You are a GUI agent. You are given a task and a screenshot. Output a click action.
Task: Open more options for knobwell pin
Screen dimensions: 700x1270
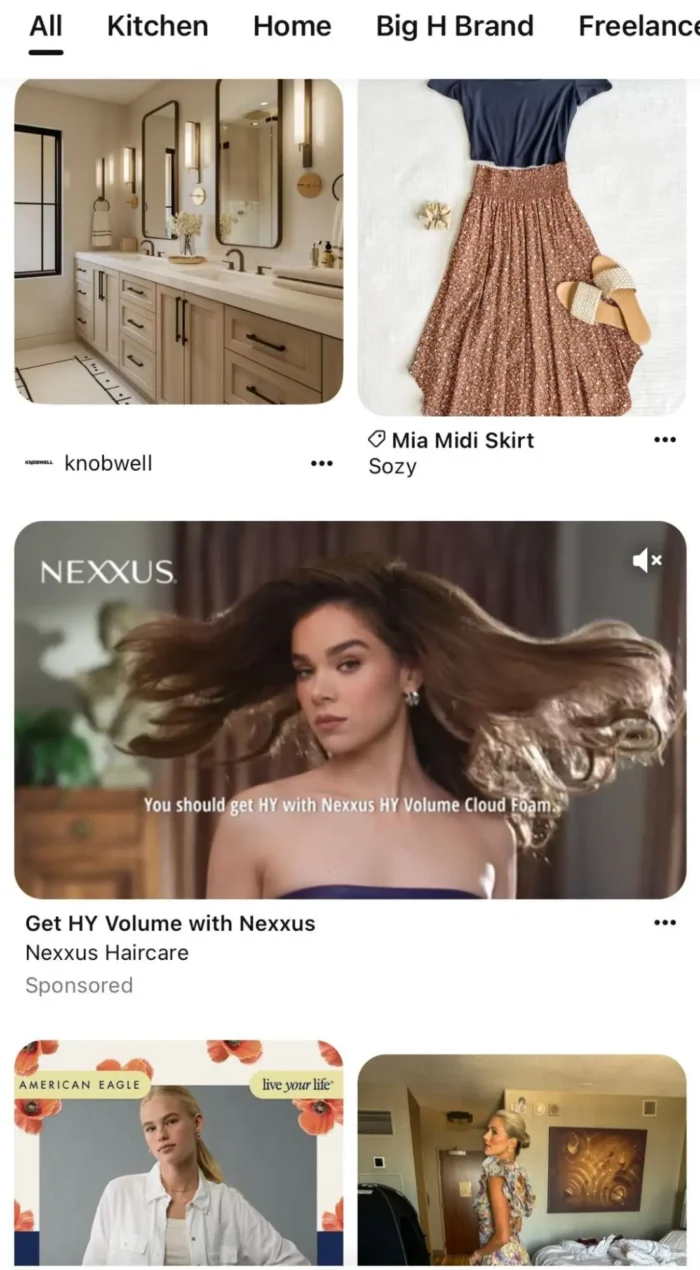coord(321,463)
